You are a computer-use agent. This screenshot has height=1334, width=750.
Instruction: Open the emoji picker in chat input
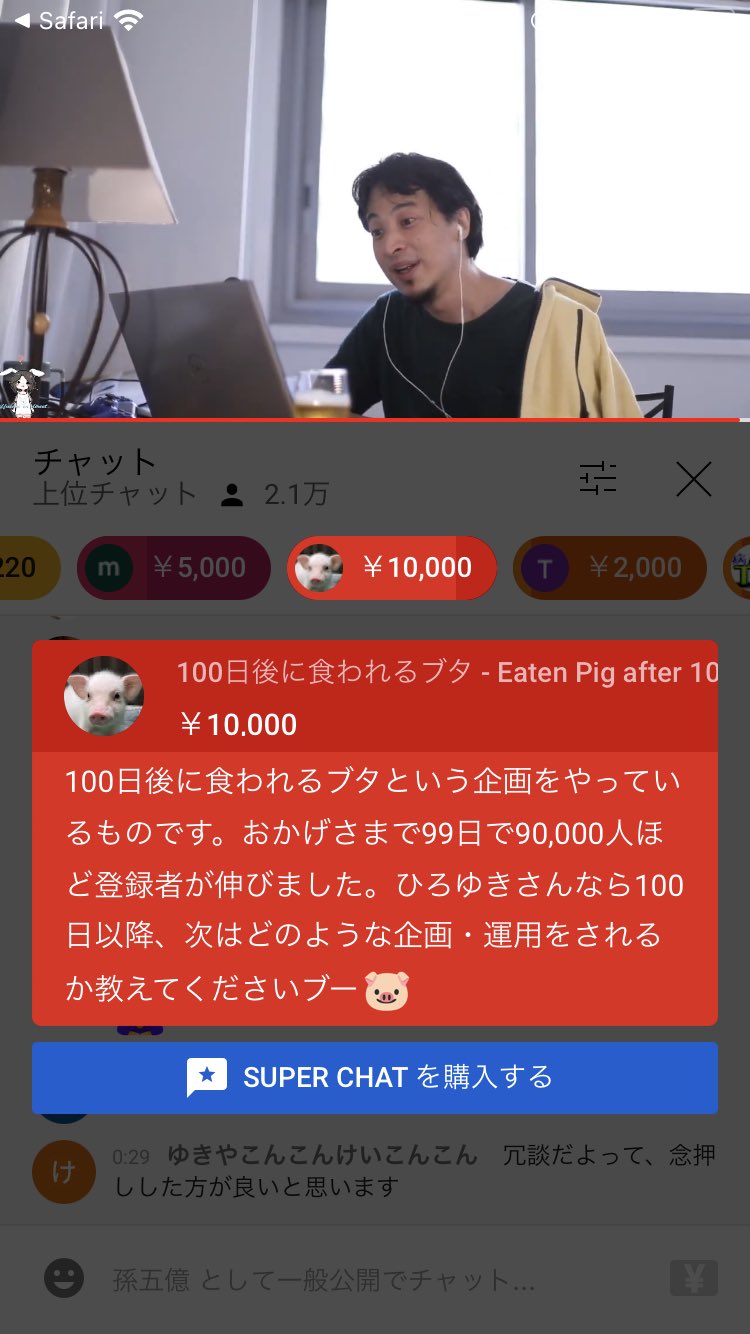coord(64,1279)
